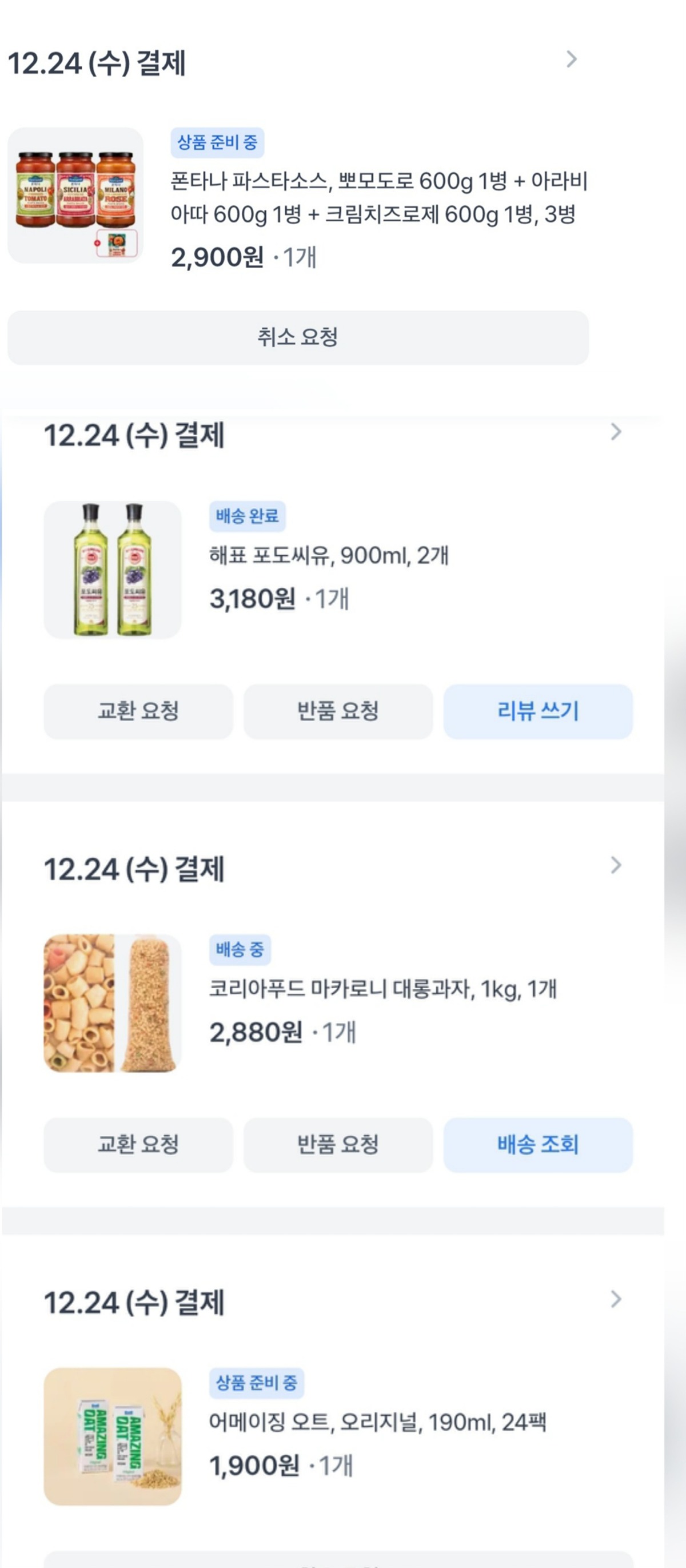Open order details chevron above 마카로니 대롱과자
Image resolution: width=686 pixels, height=1568 pixels.
point(615,866)
